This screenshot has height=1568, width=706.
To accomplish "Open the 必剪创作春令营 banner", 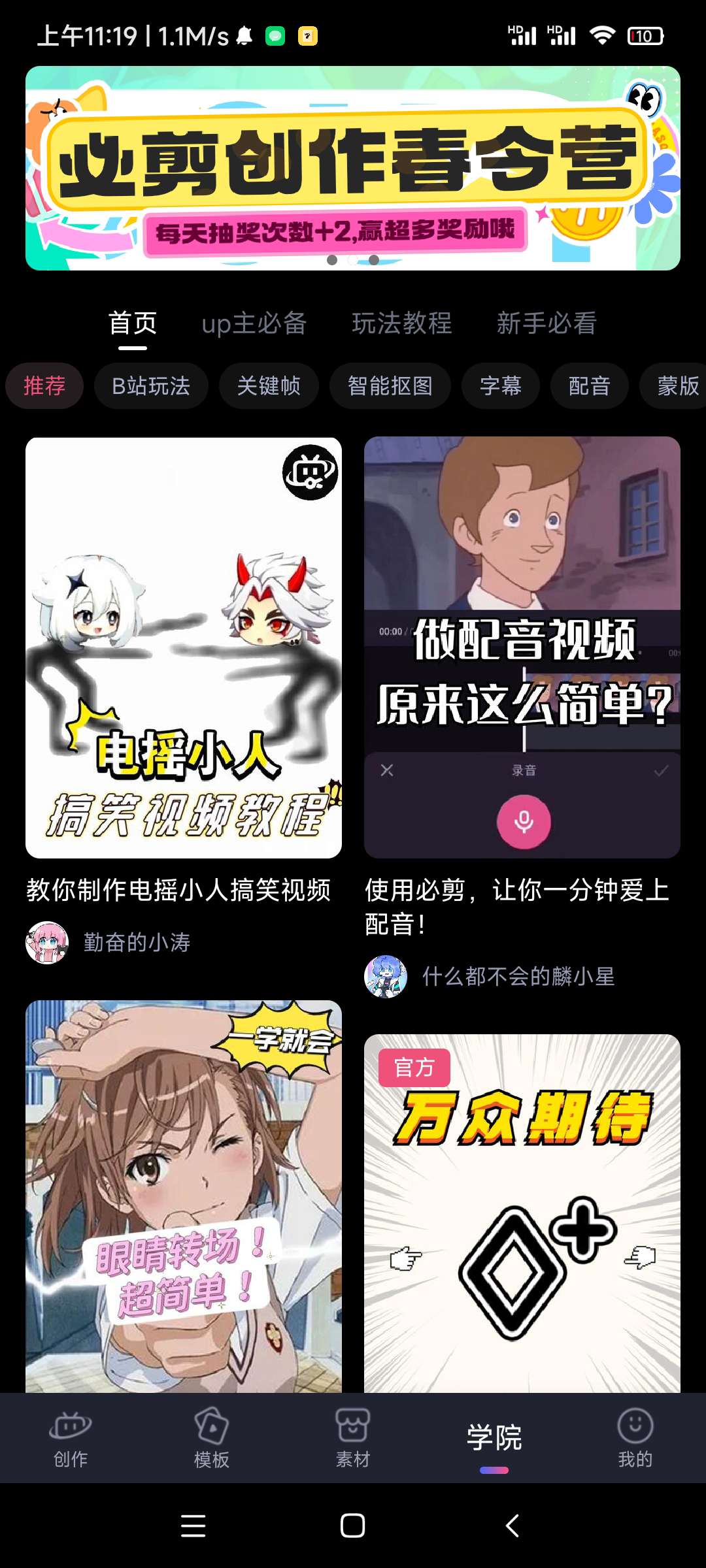I will click(x=353, y=168).
